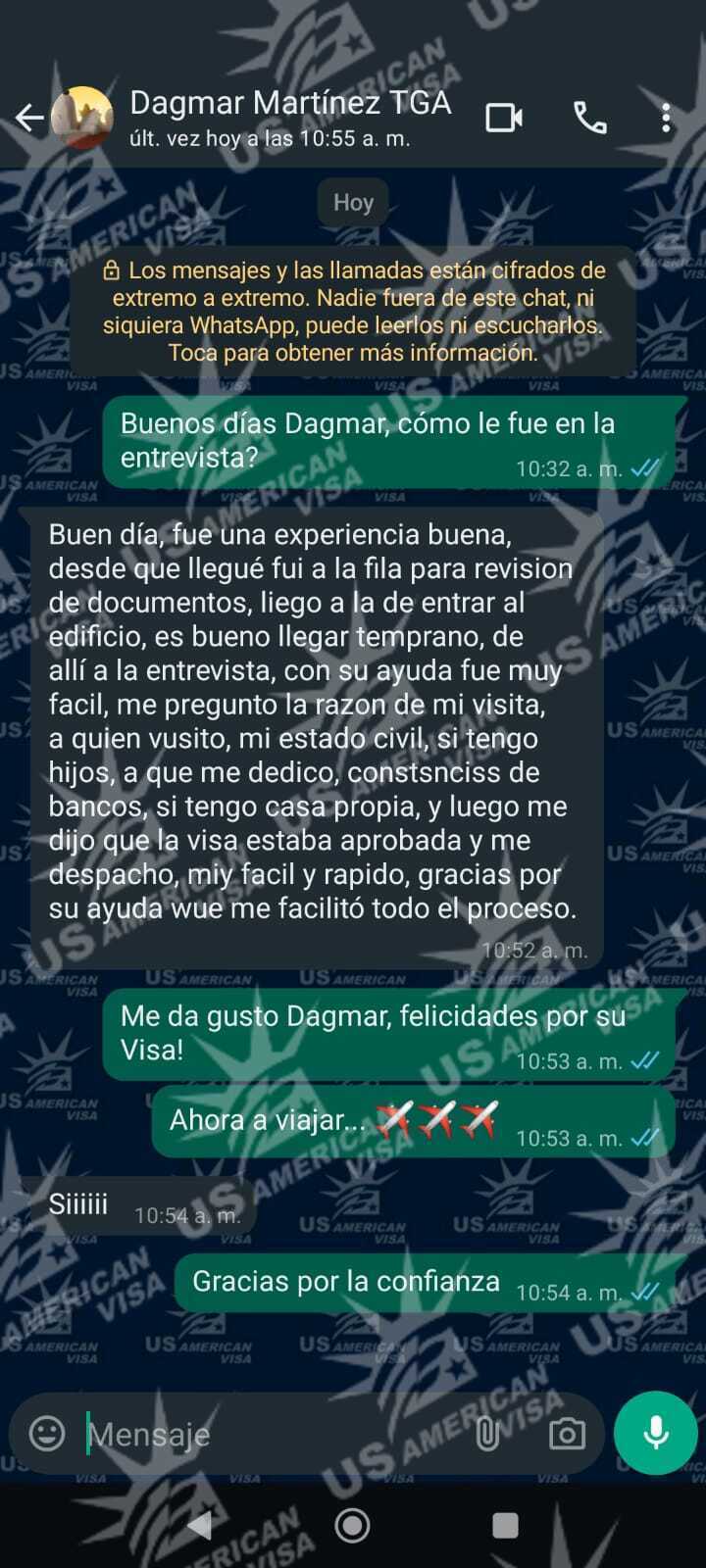The image size is (706, 1568).
Task: Go back to the chat list
Action: click(x=29, y=119)
